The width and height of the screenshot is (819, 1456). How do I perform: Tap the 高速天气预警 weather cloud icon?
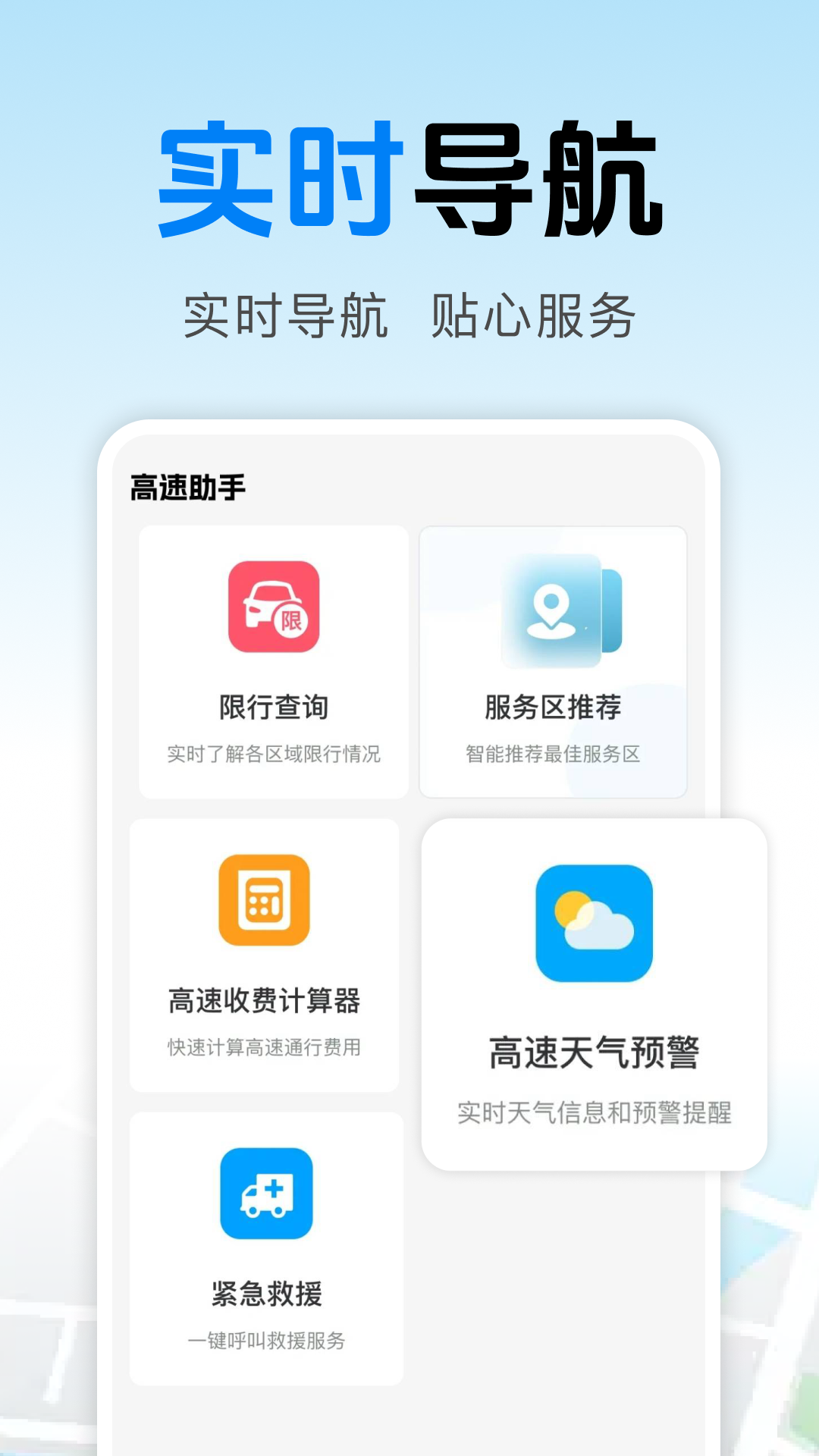click(x=595, y=925)
